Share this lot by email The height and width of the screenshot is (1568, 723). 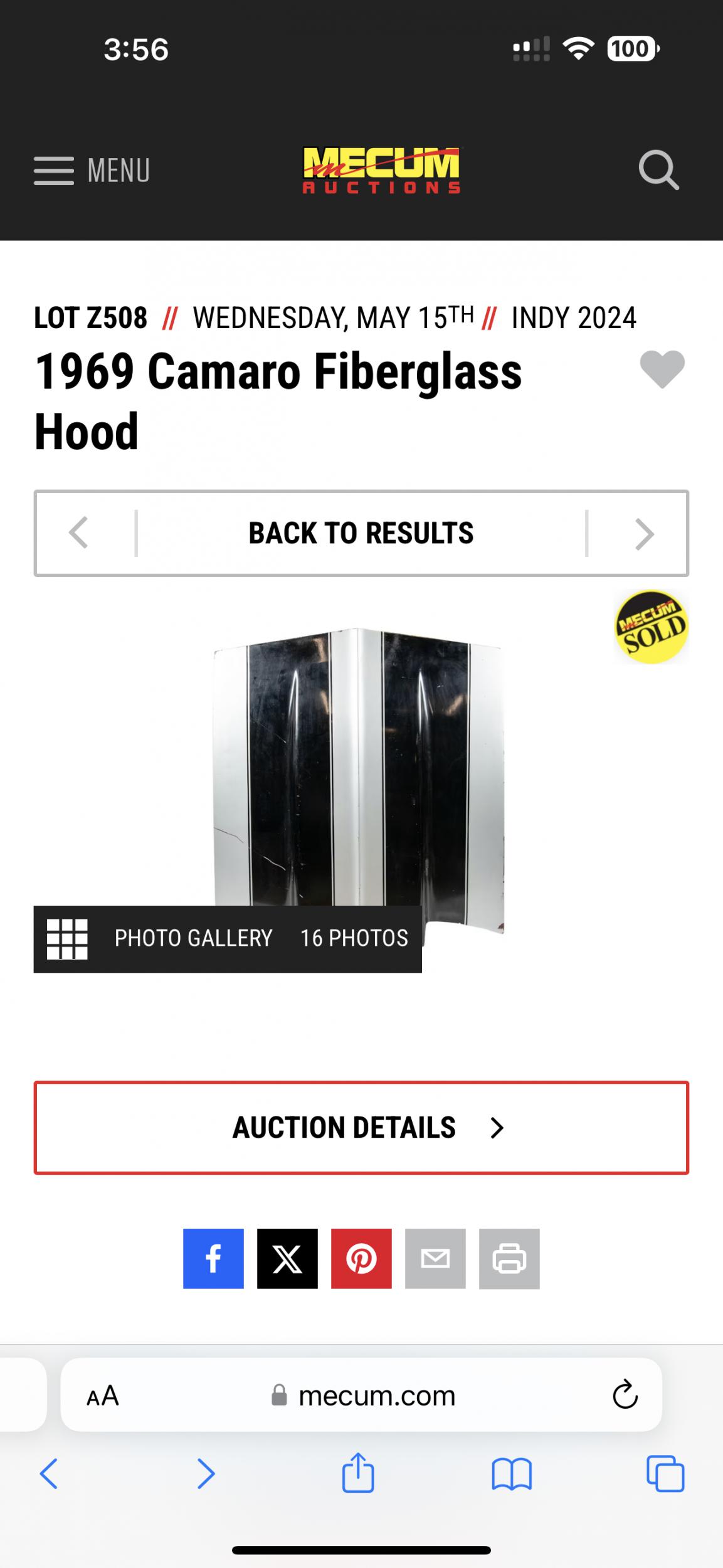[435, 1259]
